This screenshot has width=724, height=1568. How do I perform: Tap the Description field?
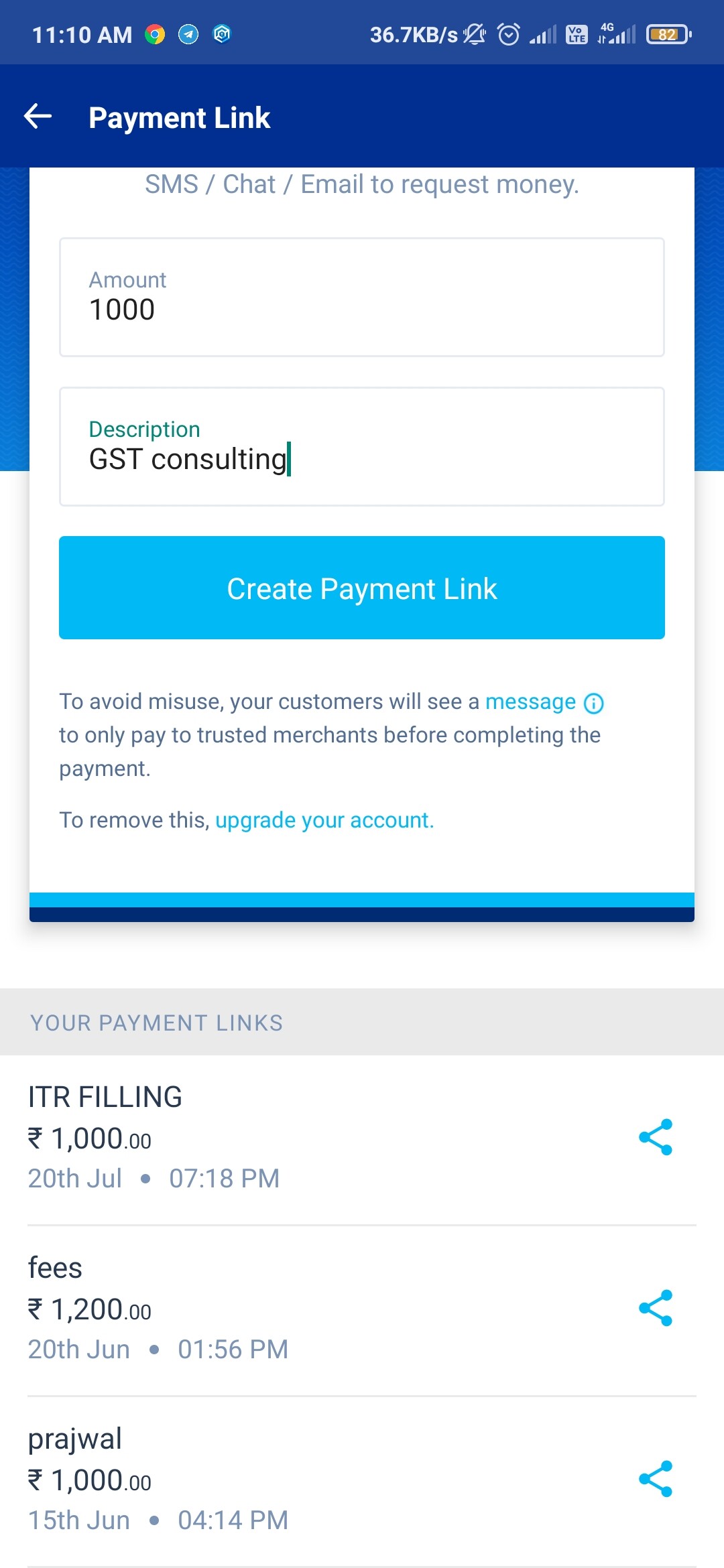click(362, 446)
